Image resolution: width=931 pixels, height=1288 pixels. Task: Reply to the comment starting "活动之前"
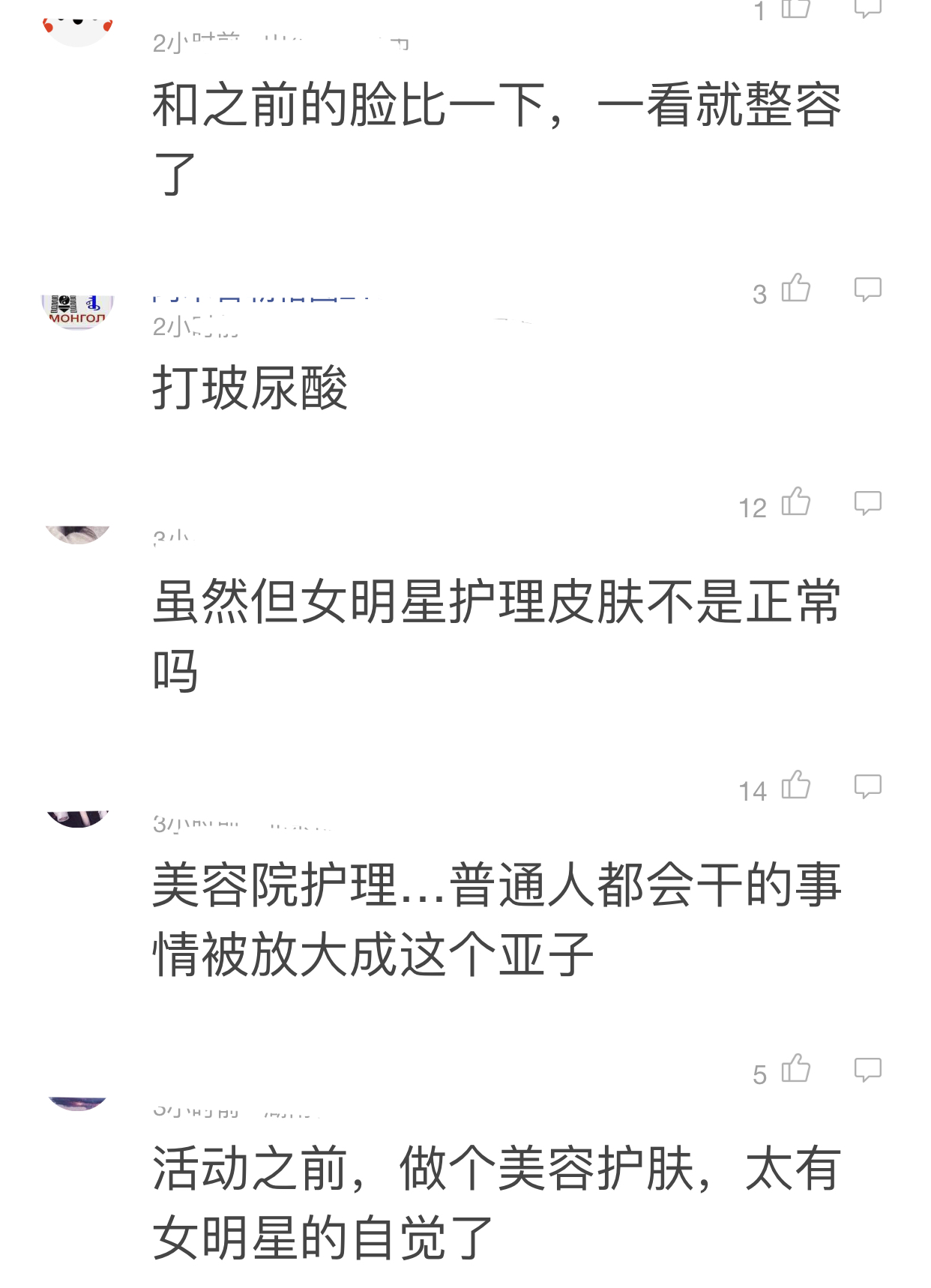tap(867, 1069)
